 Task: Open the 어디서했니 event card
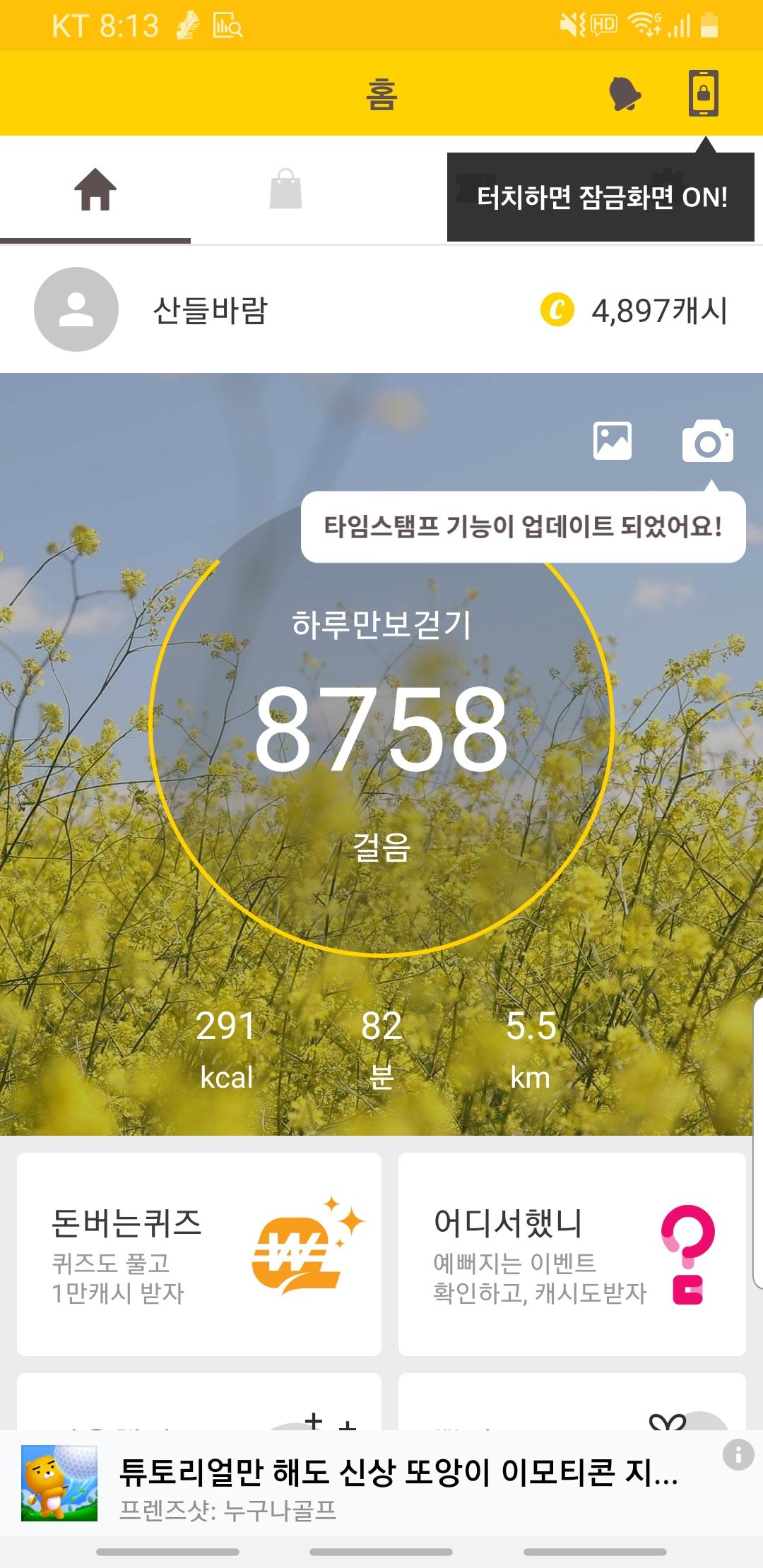[x=572, y=1254]
